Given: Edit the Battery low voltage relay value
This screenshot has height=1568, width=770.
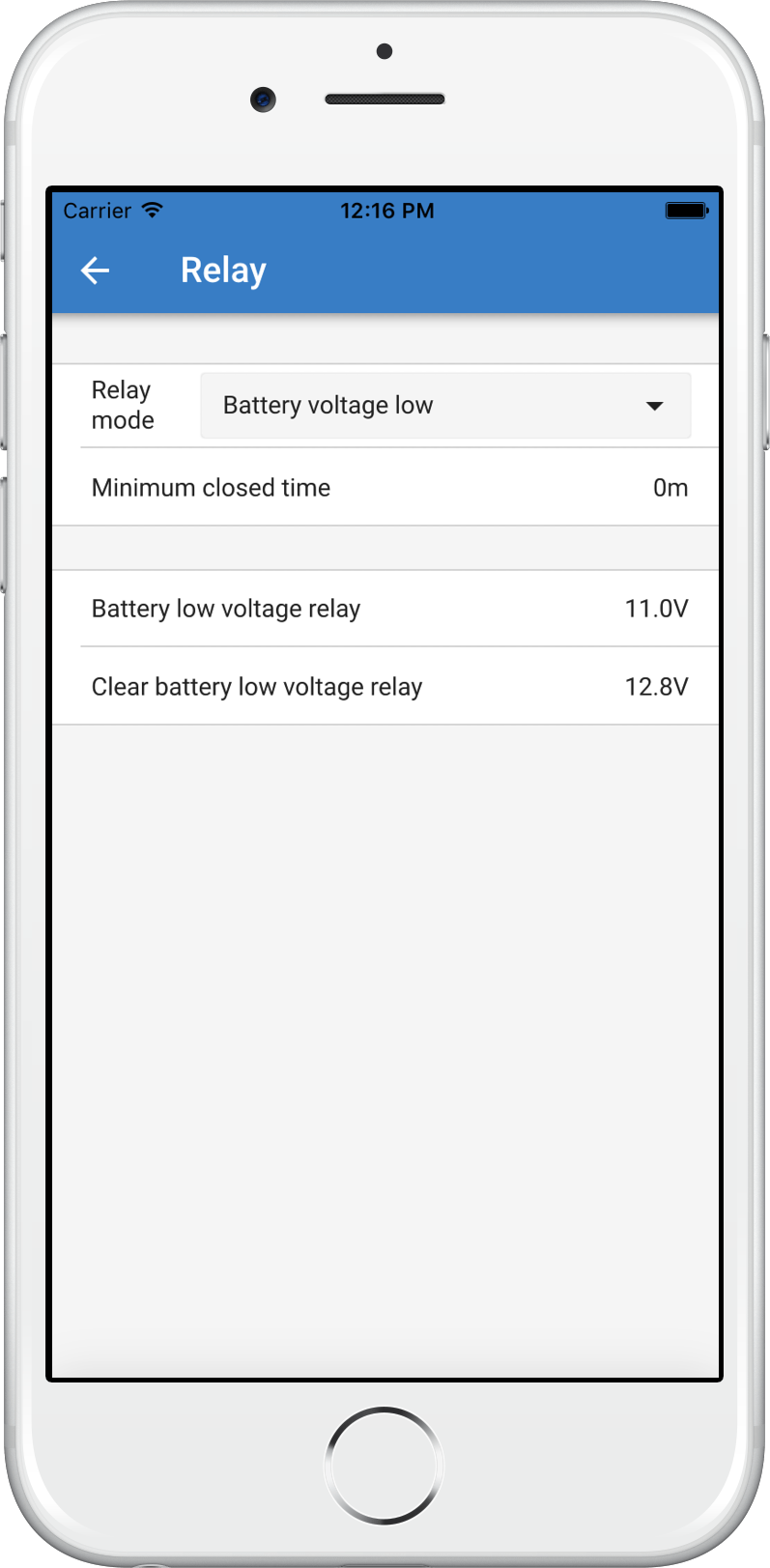Looking at the screenshot, I should coord(386,609).
